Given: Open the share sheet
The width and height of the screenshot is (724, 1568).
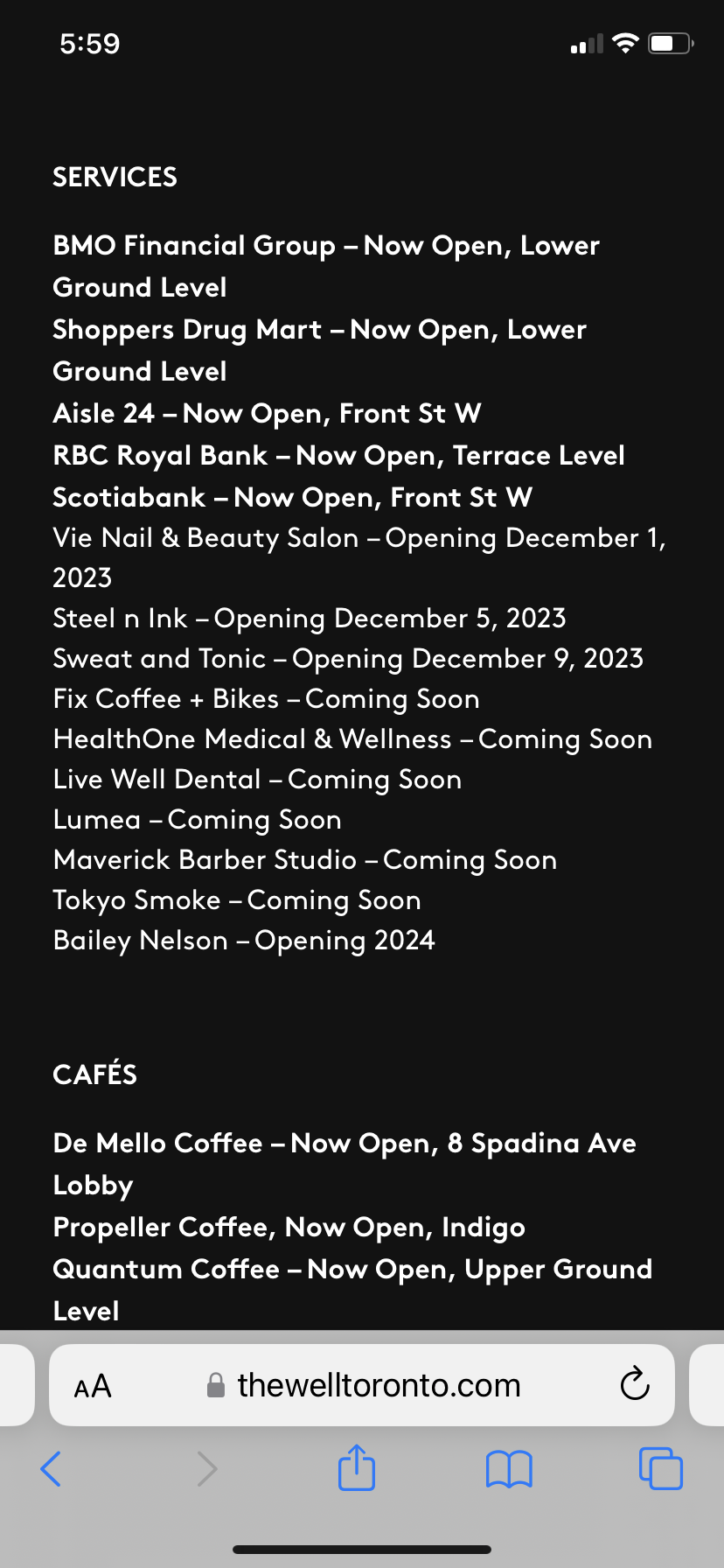Looking at the screenshot, I should [x=357, y=1467].
